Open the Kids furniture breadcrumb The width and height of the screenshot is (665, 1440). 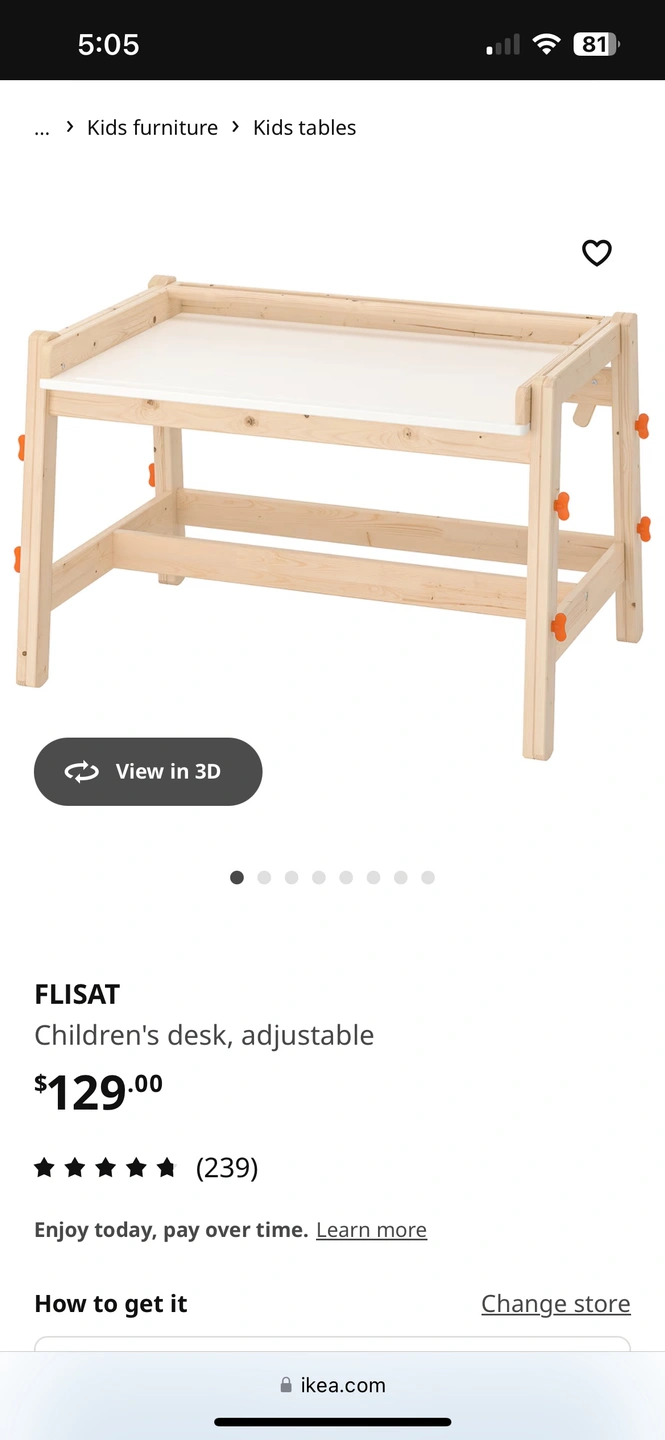[x=152, y=128]
